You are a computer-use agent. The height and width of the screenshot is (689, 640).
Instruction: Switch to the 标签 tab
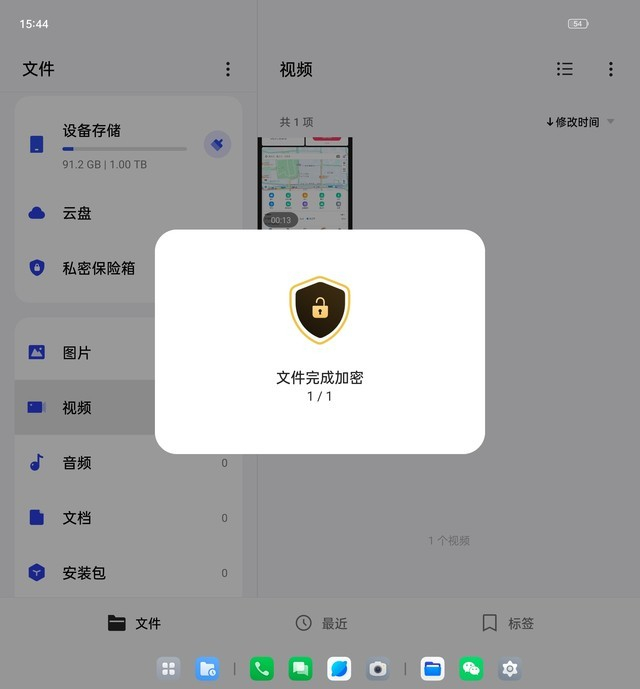pyautogui.click(x=508, y=623)
